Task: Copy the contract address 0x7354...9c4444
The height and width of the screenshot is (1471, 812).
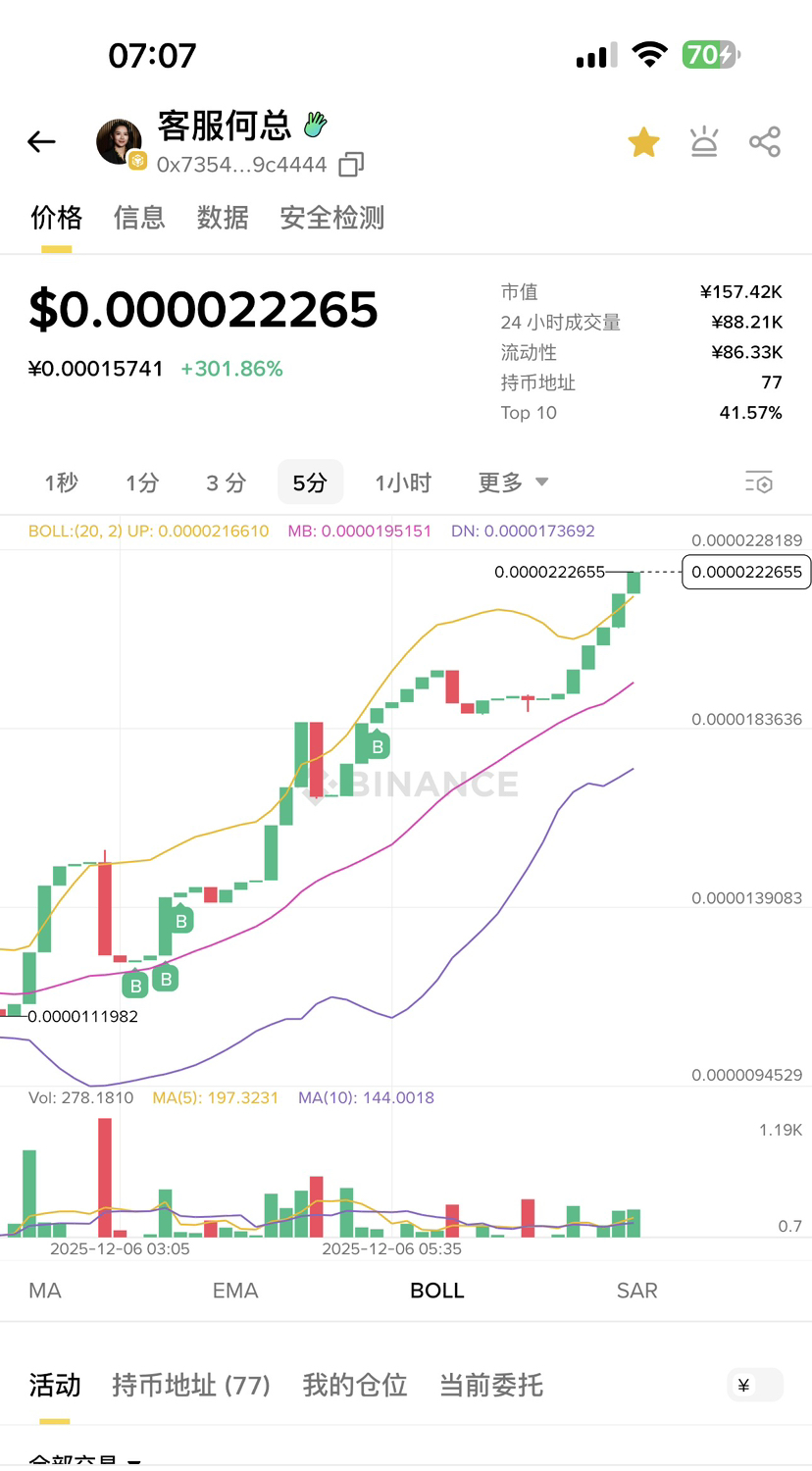Action: [351, 165]
